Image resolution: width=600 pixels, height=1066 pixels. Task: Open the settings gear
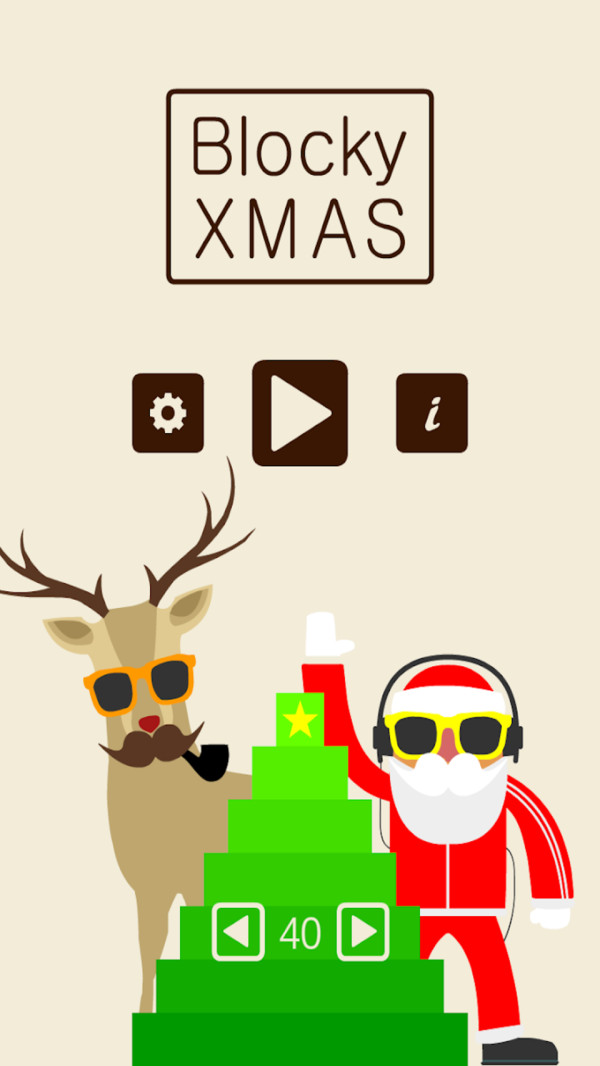[x=168, y=413]
